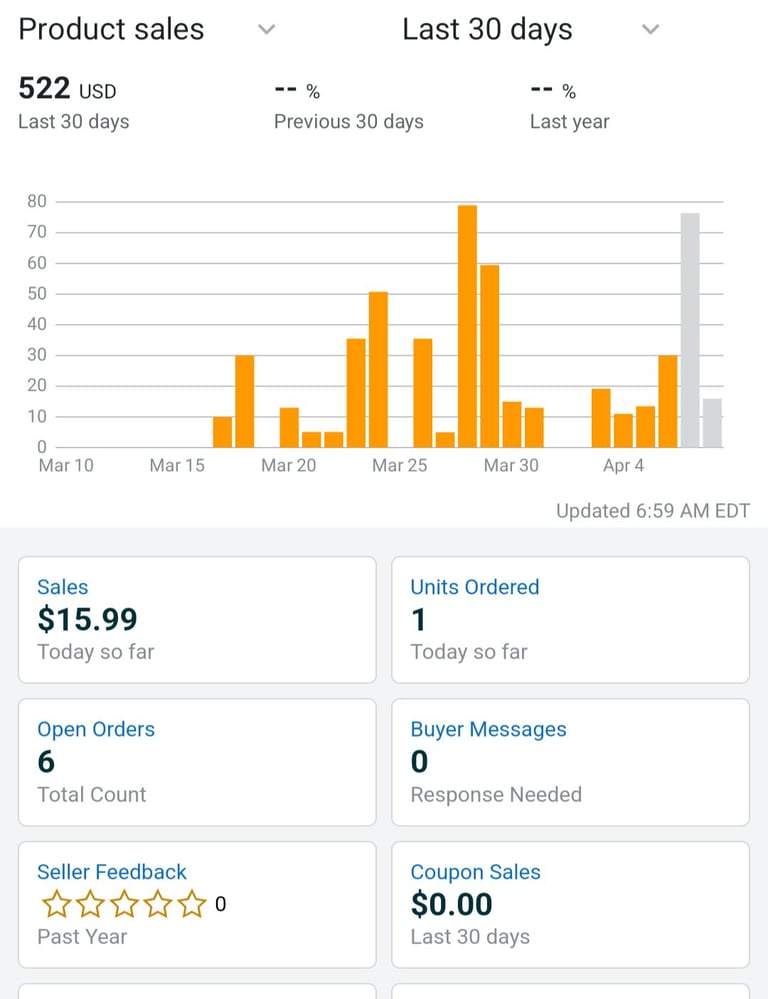View Coupon Sales for last 30 days
The width and height of the screenshot is (768, 999).
click(x=570, y=904)
